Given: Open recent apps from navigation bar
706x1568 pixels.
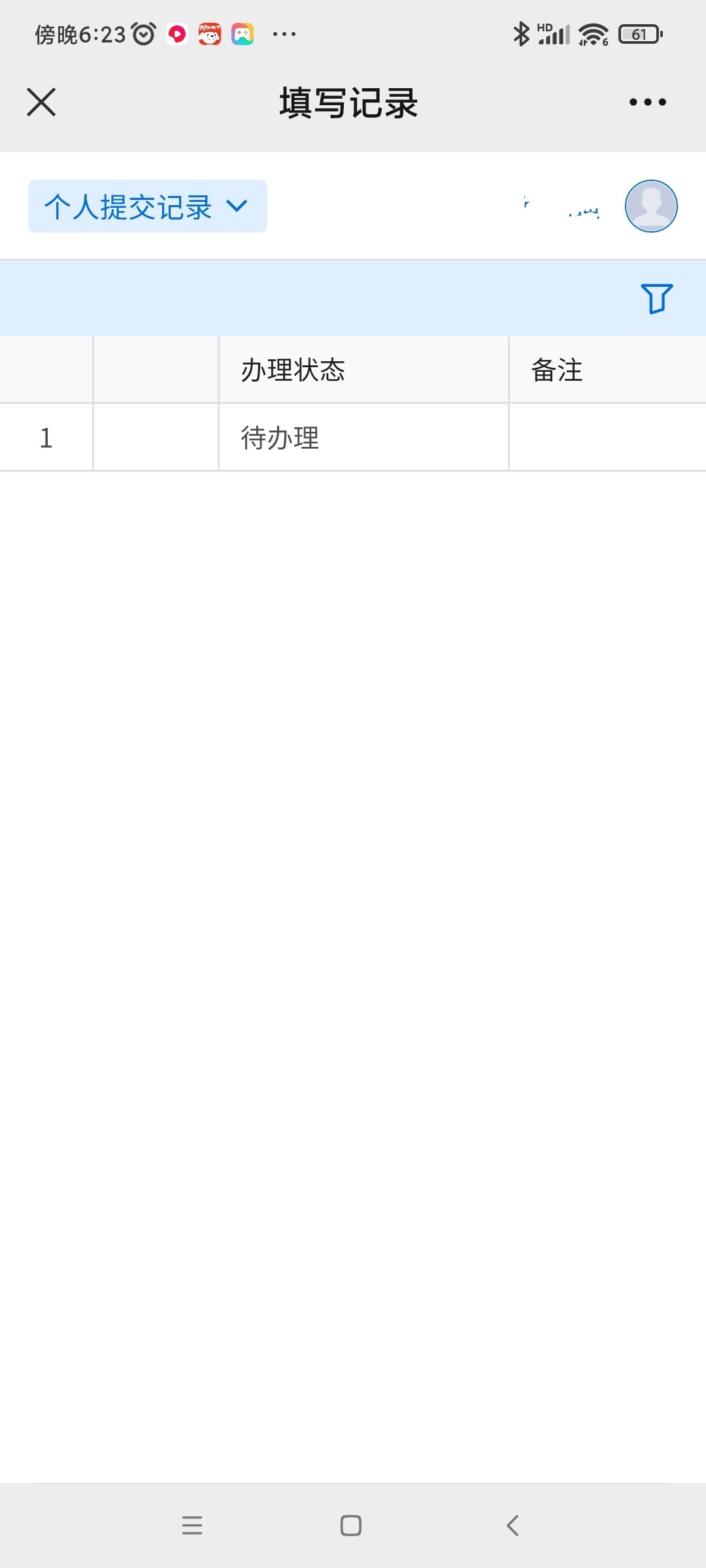Looking at the screenshot, I should pos(192,1526).
